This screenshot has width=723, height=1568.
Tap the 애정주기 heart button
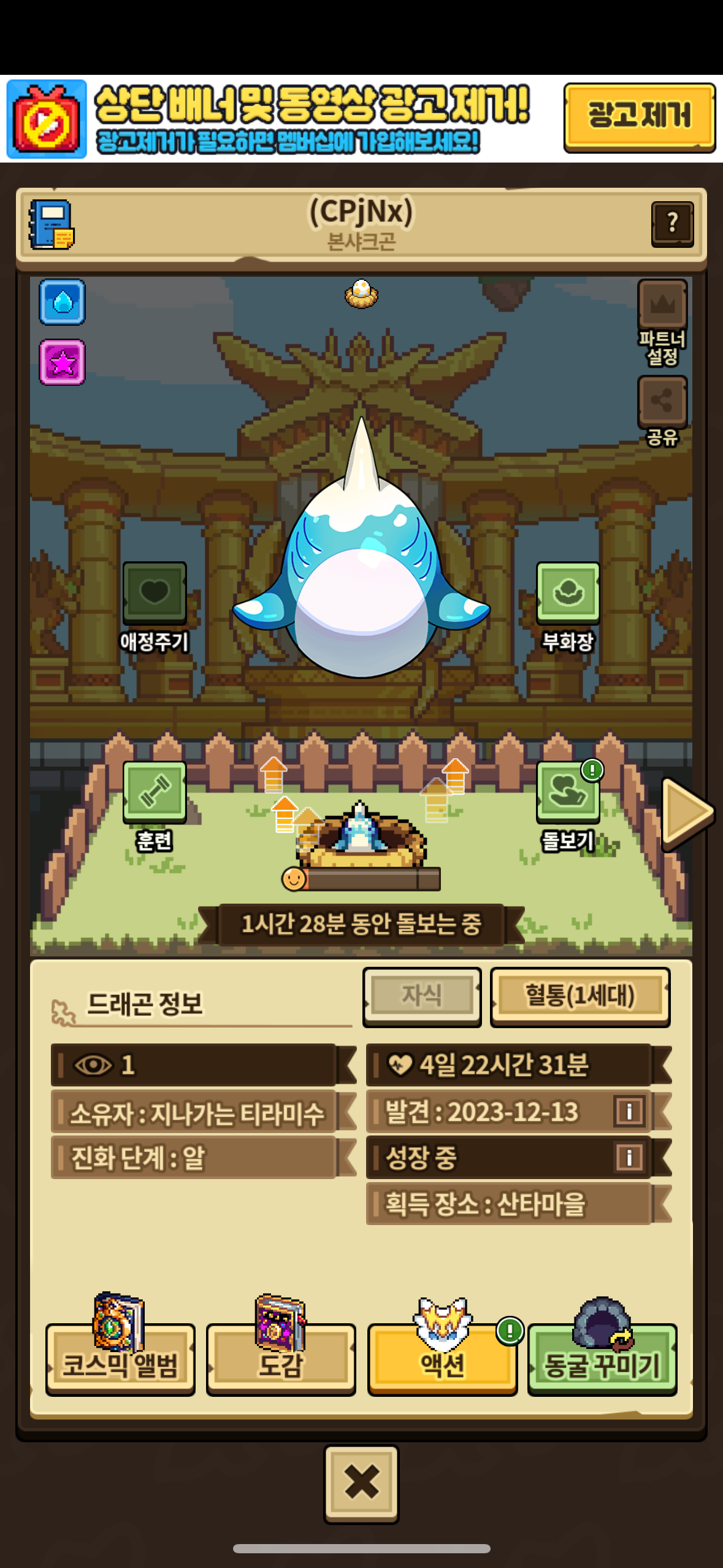click(x=154, y=593)
